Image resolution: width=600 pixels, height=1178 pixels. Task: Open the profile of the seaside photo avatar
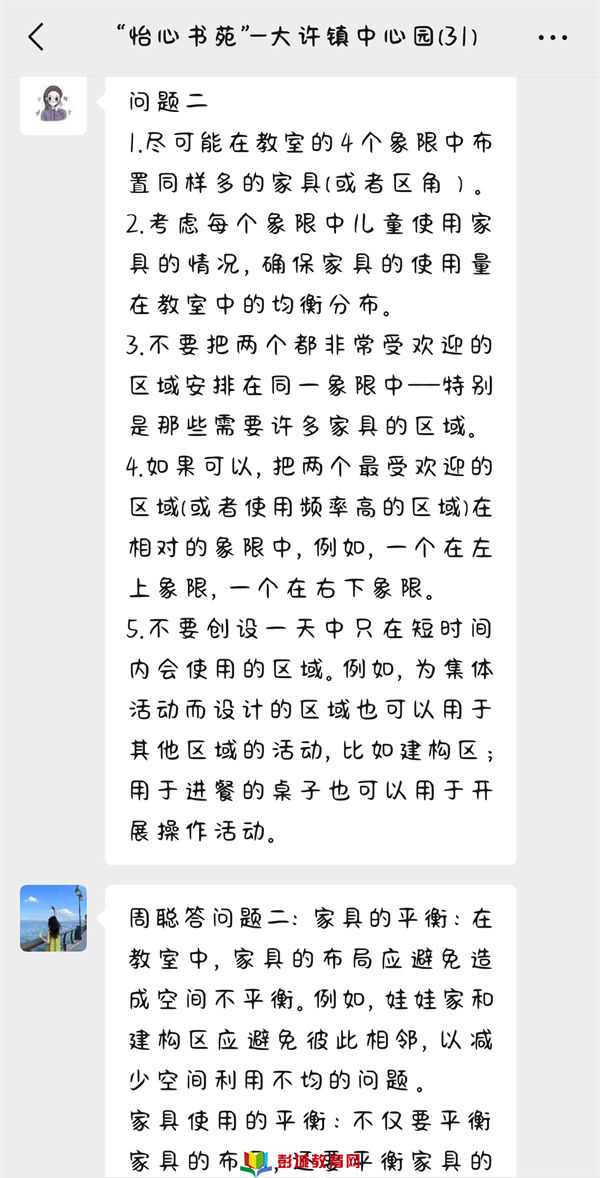(x=53, y=918)
